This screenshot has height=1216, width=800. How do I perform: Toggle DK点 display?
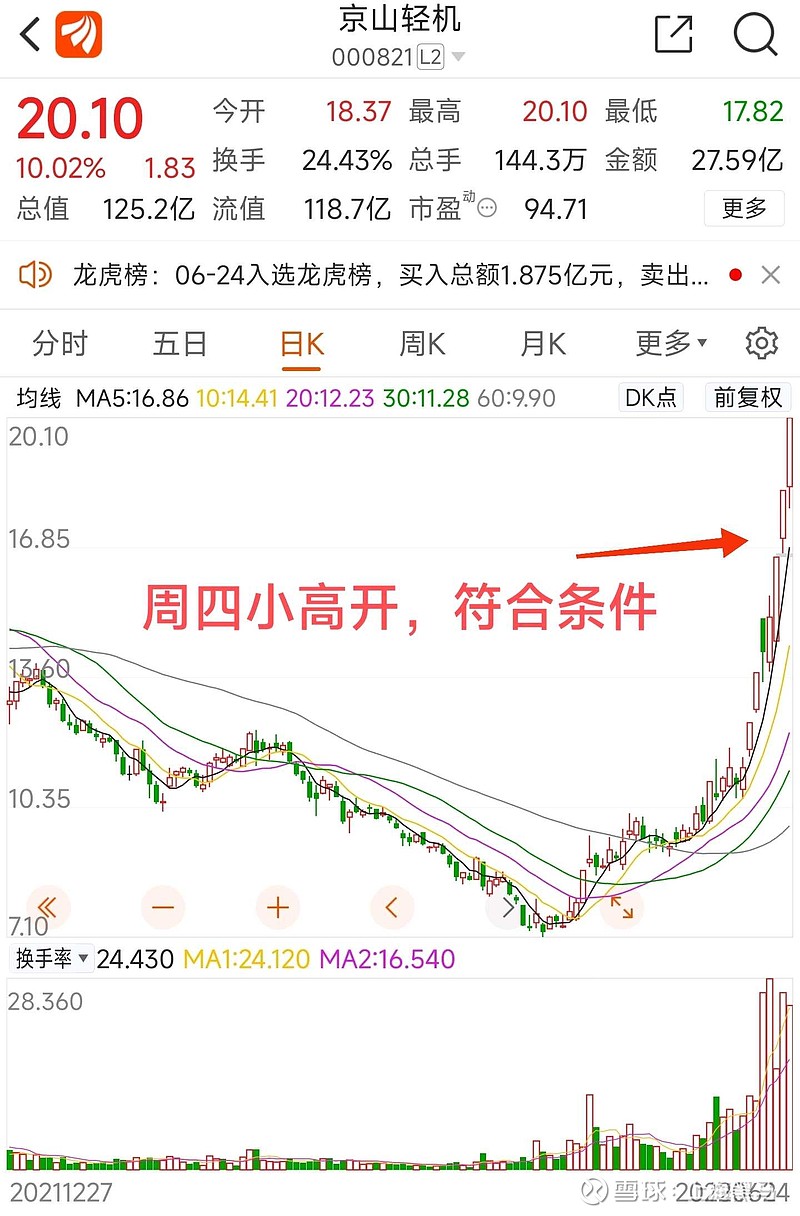pyautogui.click(x=651, y=397)
